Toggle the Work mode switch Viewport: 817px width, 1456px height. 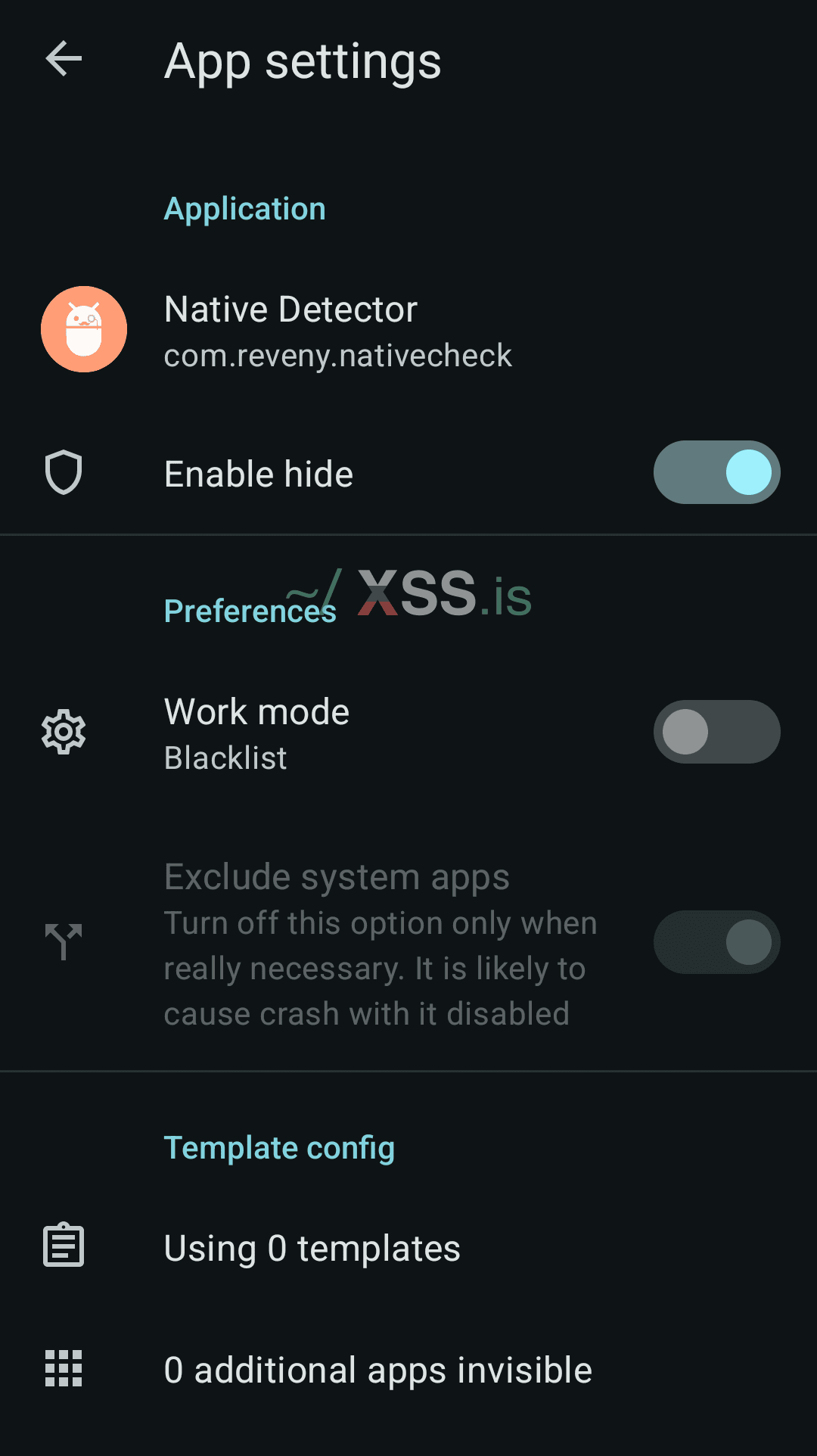point(716,732)
